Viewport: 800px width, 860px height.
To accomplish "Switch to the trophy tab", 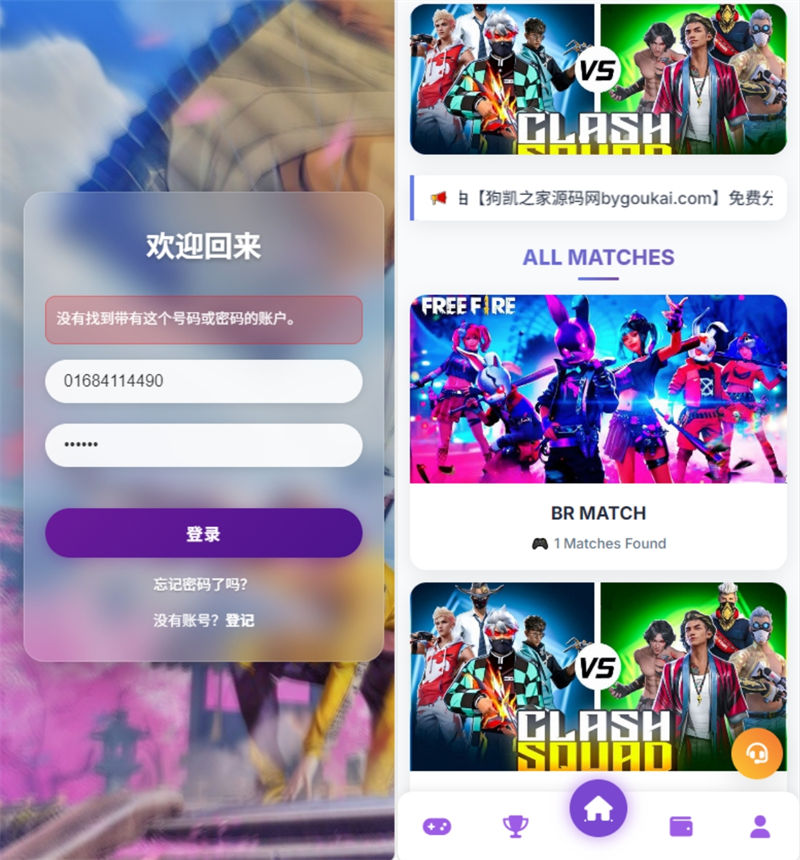I will coord(515,826).
